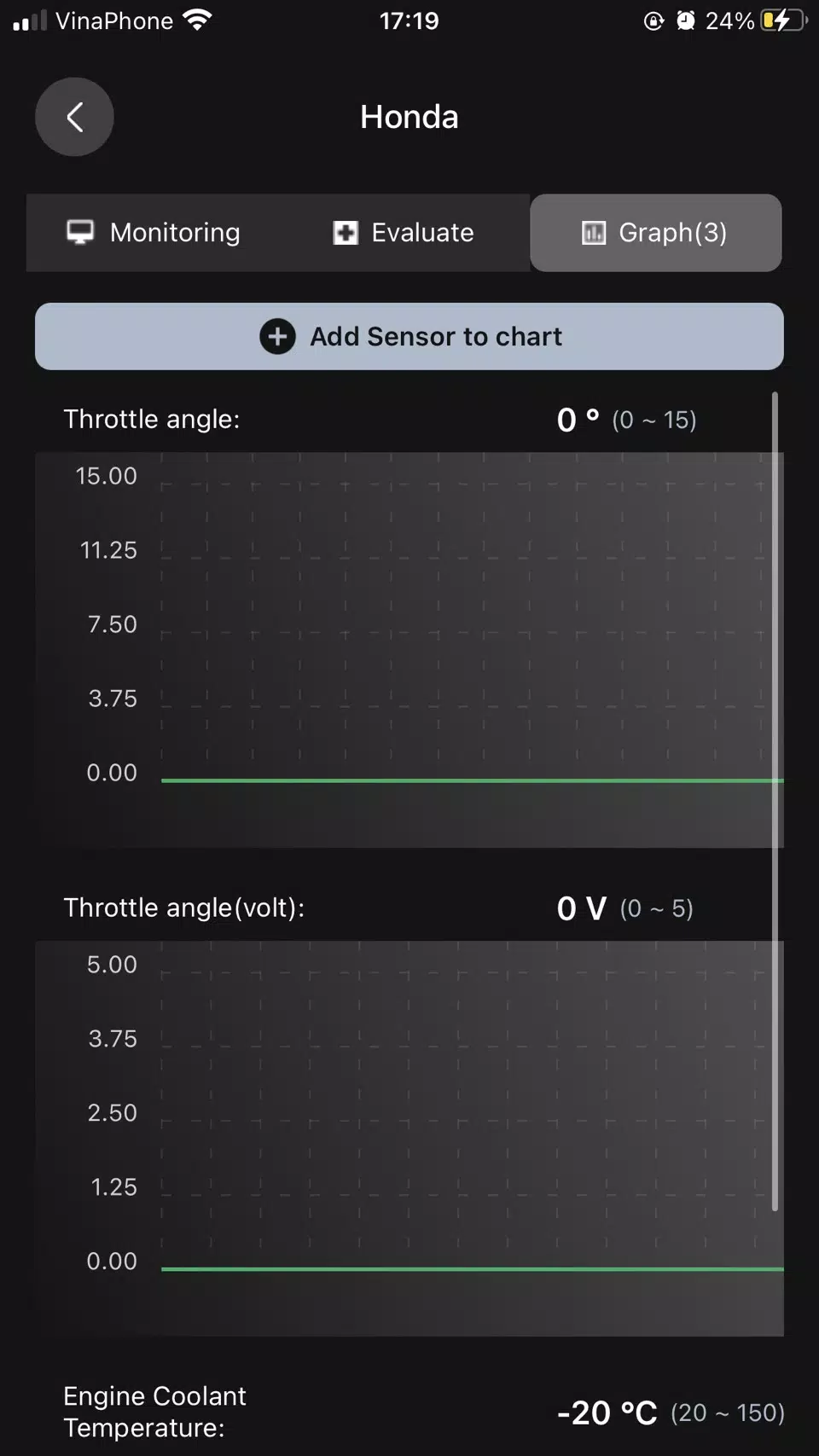Viewport: 819px width, 1456px height.
Task: Select the Monitoring monitor icon
Action: point(81,232)
